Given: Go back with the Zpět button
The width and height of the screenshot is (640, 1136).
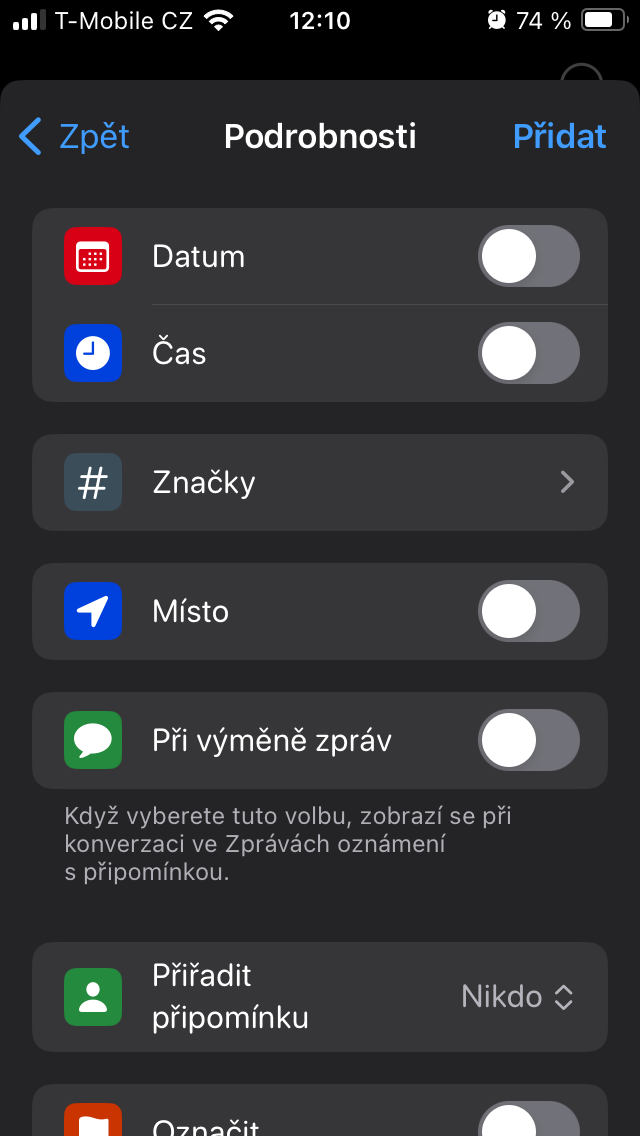Looking at the screenshot, I should (75, 137).
